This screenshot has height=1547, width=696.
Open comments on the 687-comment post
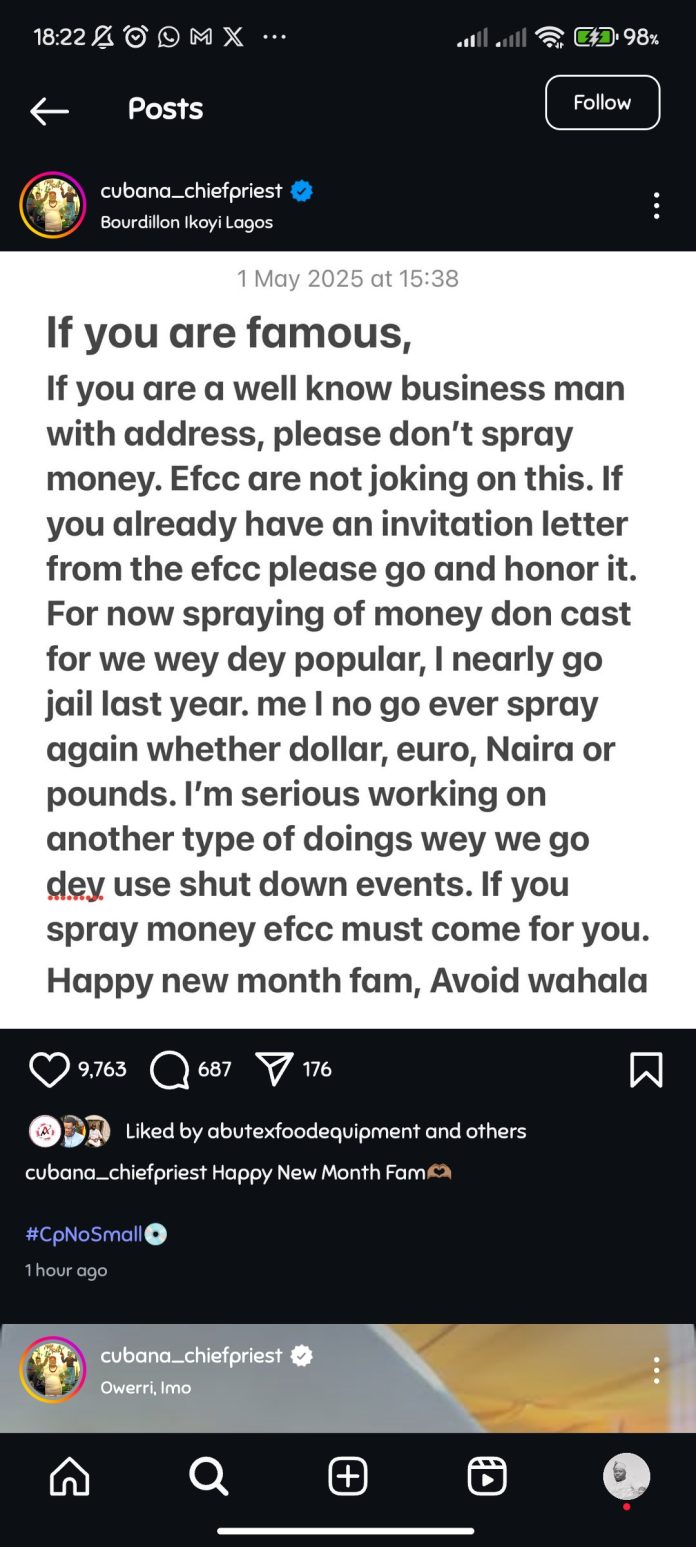(169, 1070)
